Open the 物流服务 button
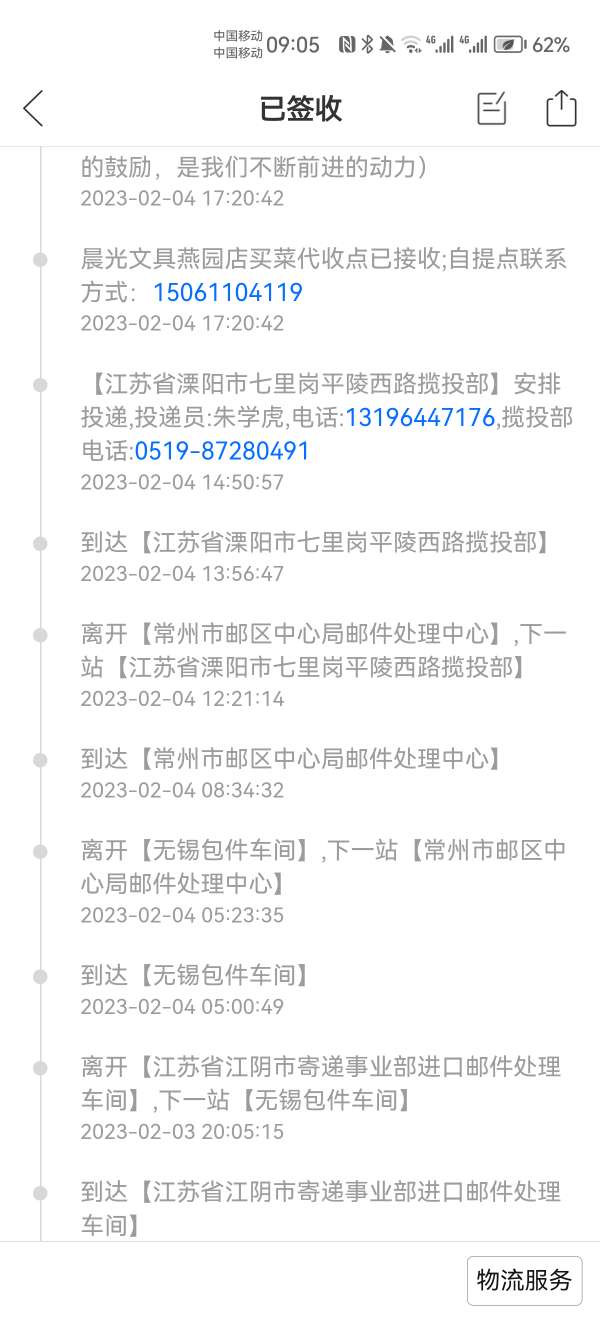 pos(524,1280)
